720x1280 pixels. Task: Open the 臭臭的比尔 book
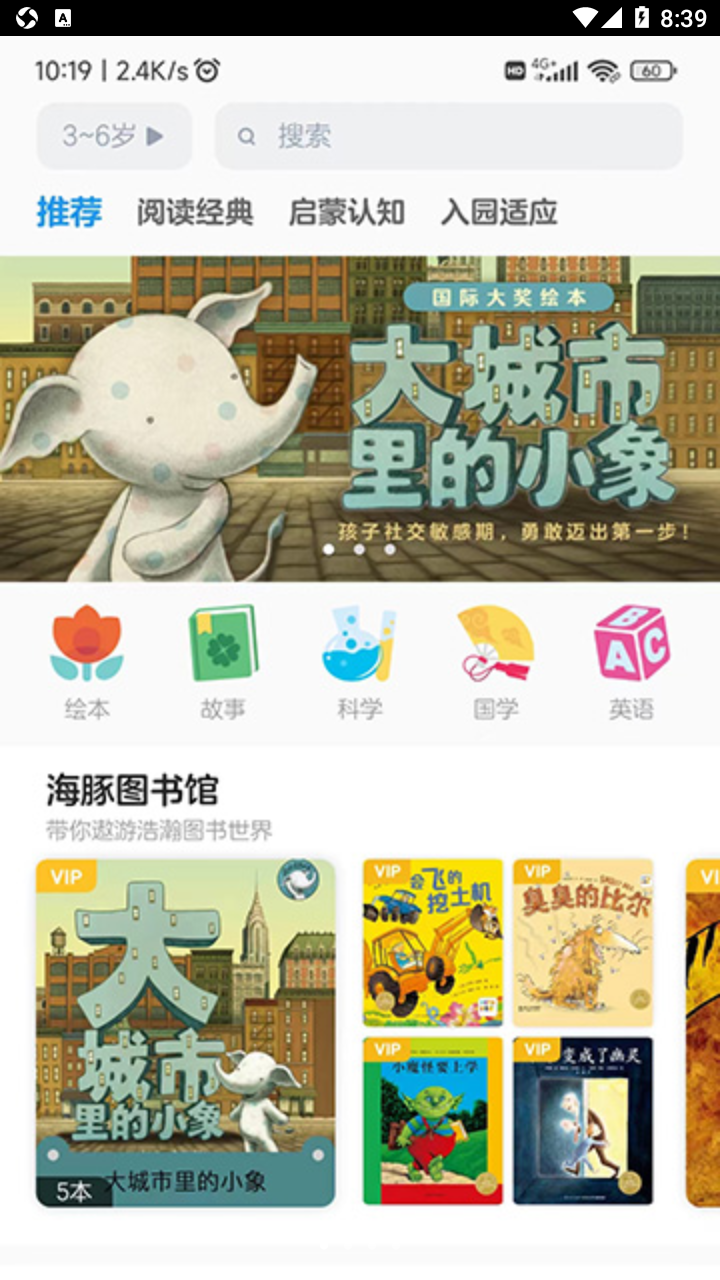[583, 942]
